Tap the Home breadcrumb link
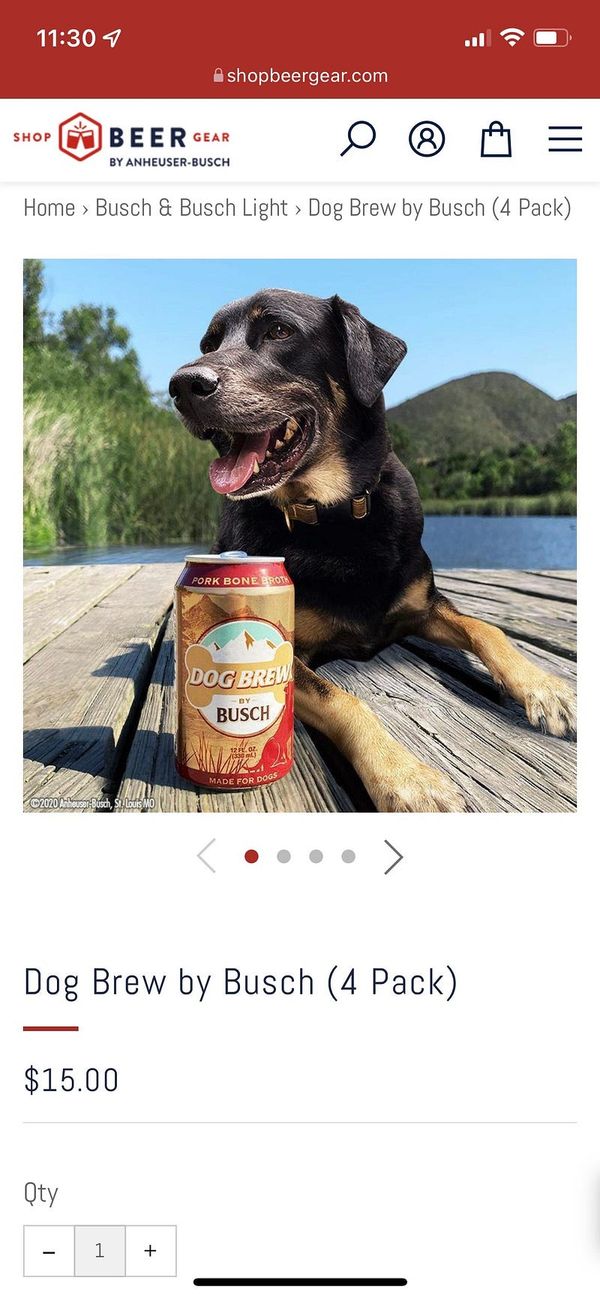Screen dimensions: 600x1298 pos(49,208)
